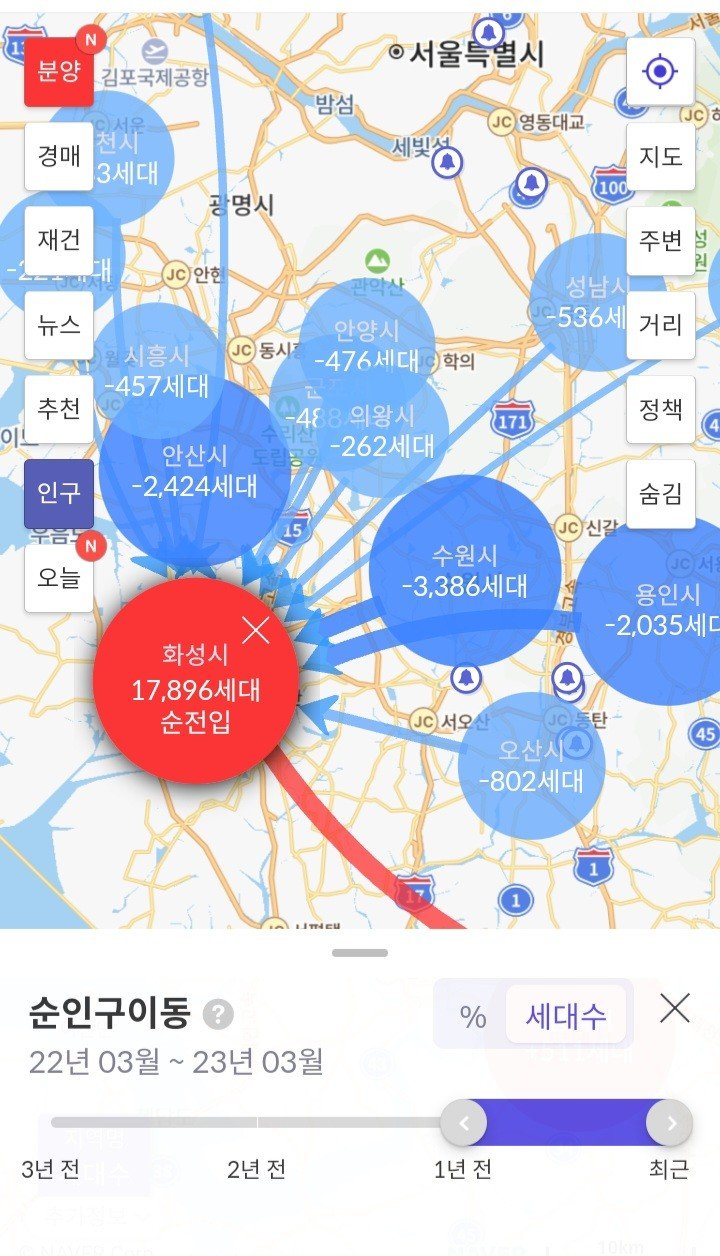Open the 오늘 button
Screen dimensions: 720x1256
tap(59, 578)
